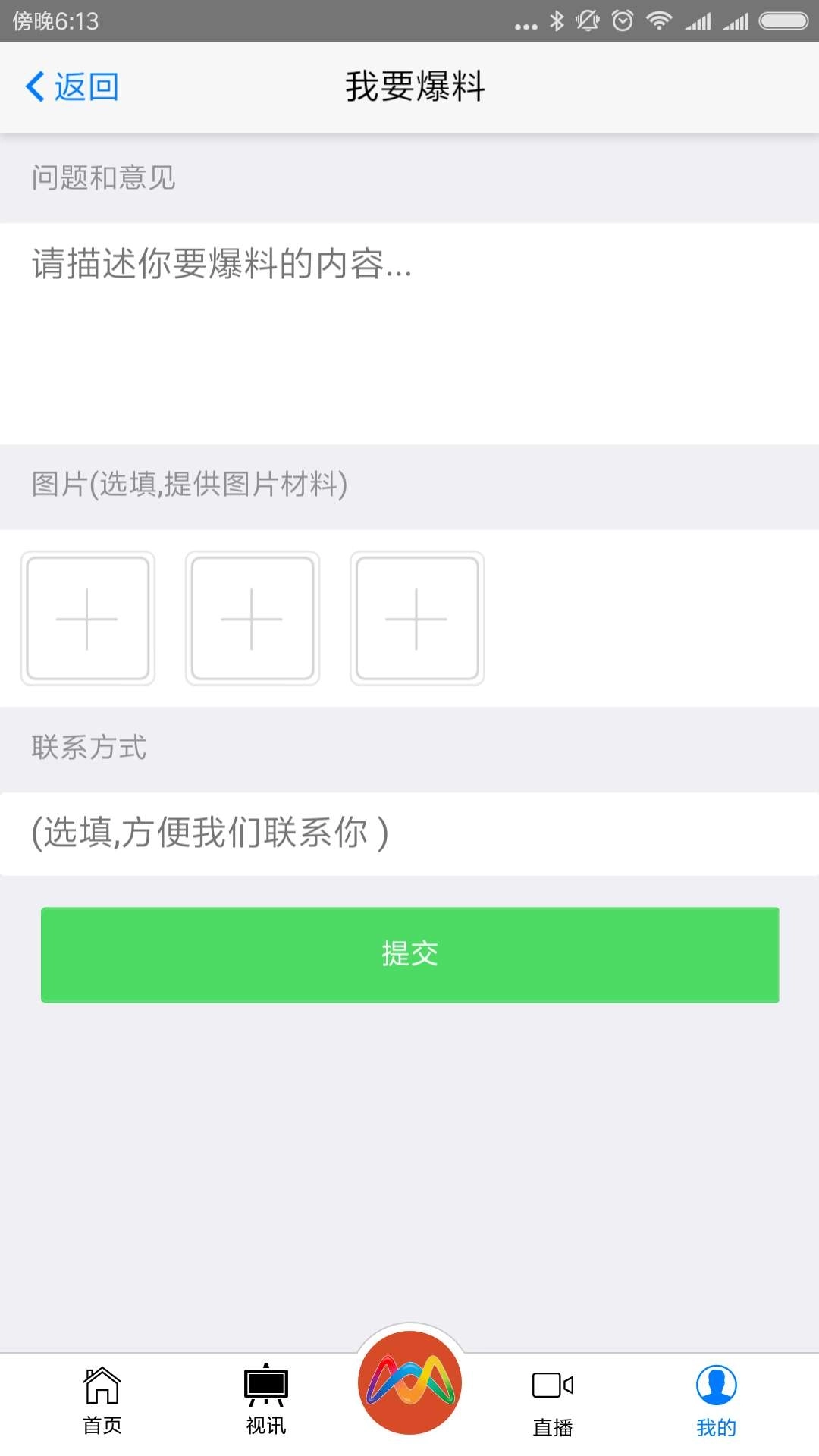The image size is (819, 1456).
Task: Add first image using leftmost plus box
Action: tap(87, 618)
